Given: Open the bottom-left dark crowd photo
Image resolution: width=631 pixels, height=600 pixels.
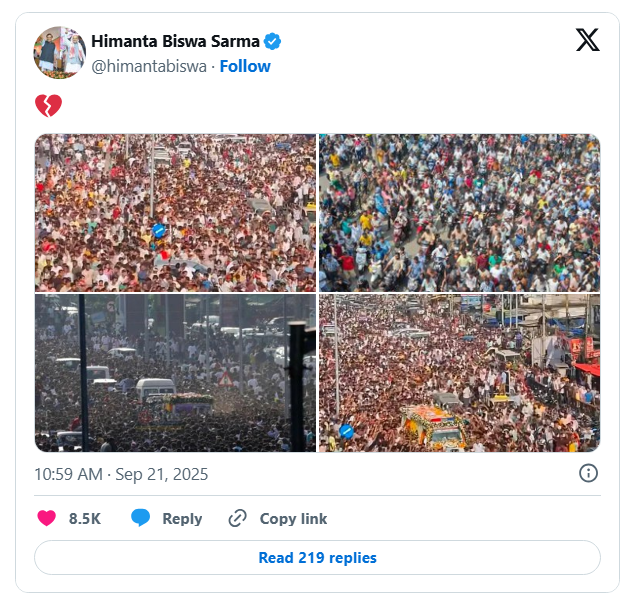Looking at the screenshot, I should [176, 372].
